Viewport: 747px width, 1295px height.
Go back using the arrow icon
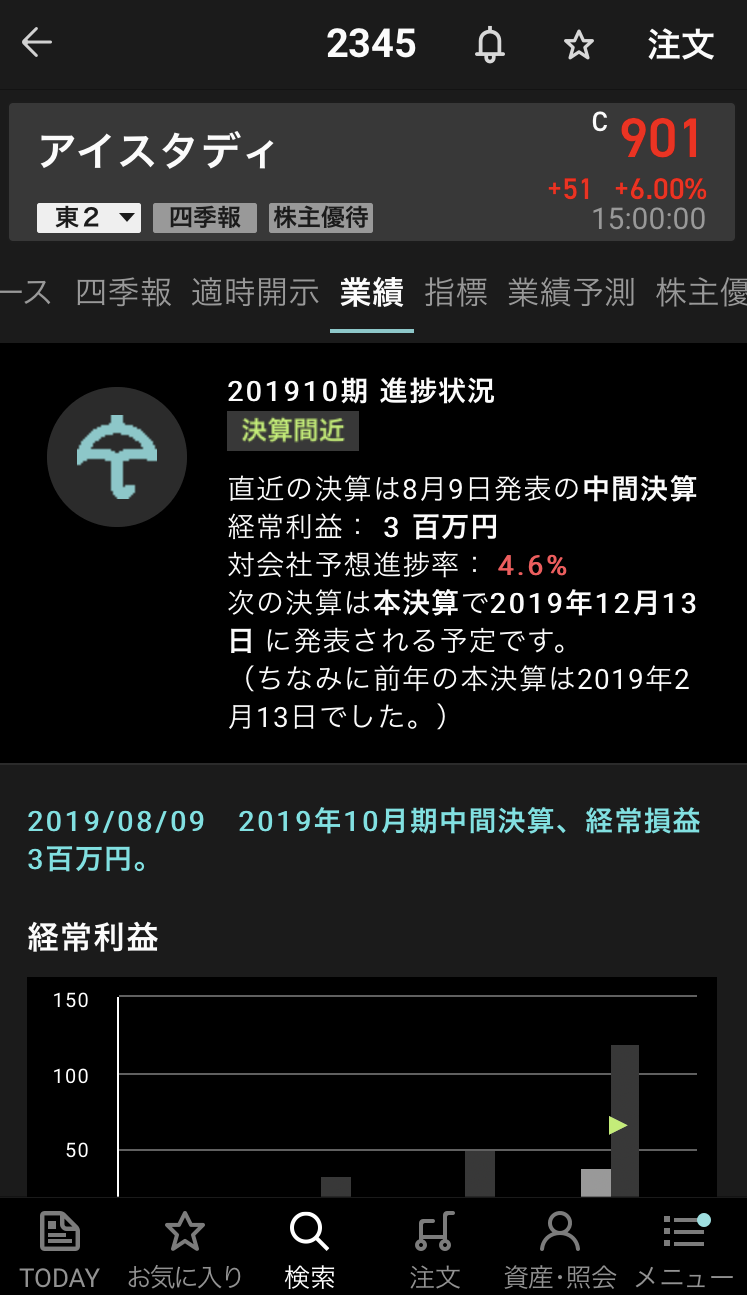[x=37, y=43]
